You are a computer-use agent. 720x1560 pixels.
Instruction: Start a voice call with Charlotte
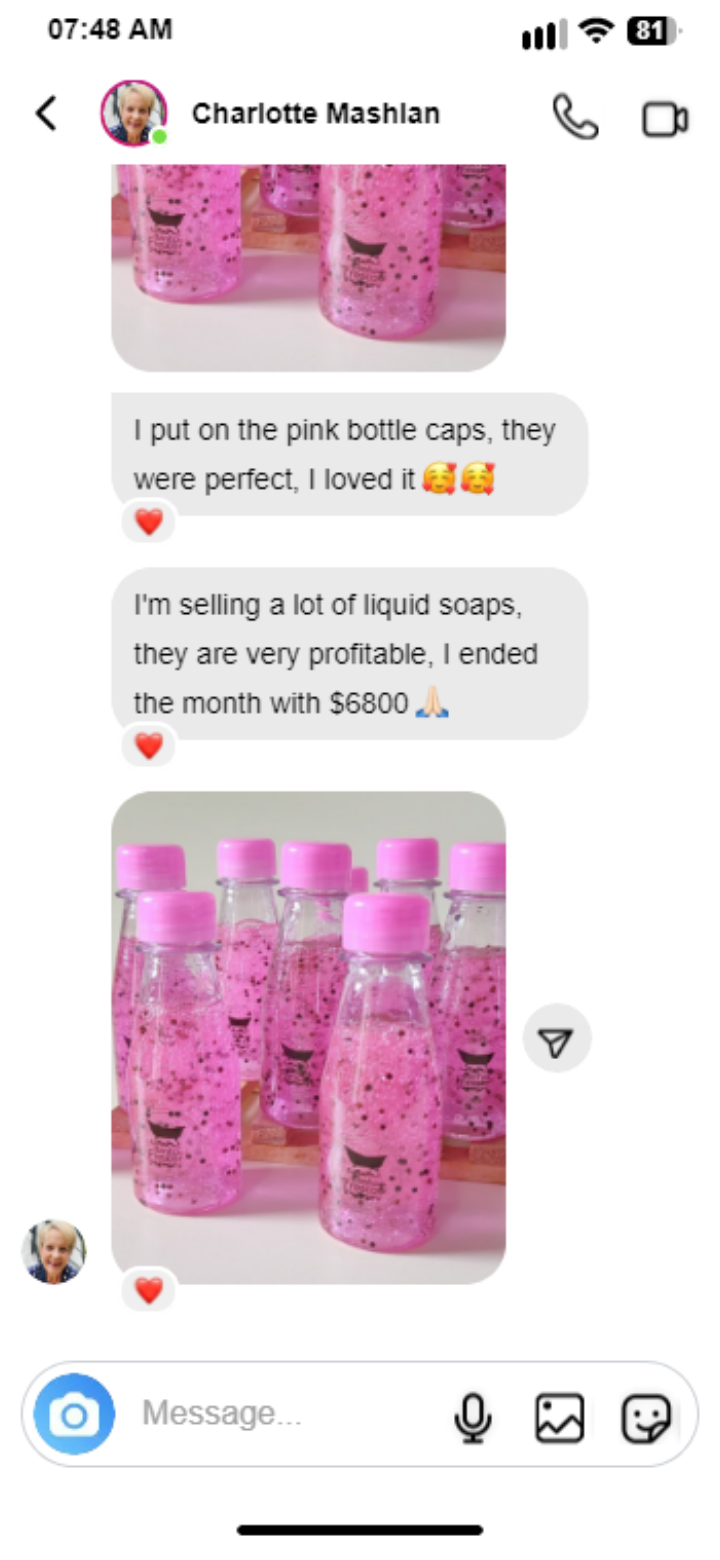point(575,118)
